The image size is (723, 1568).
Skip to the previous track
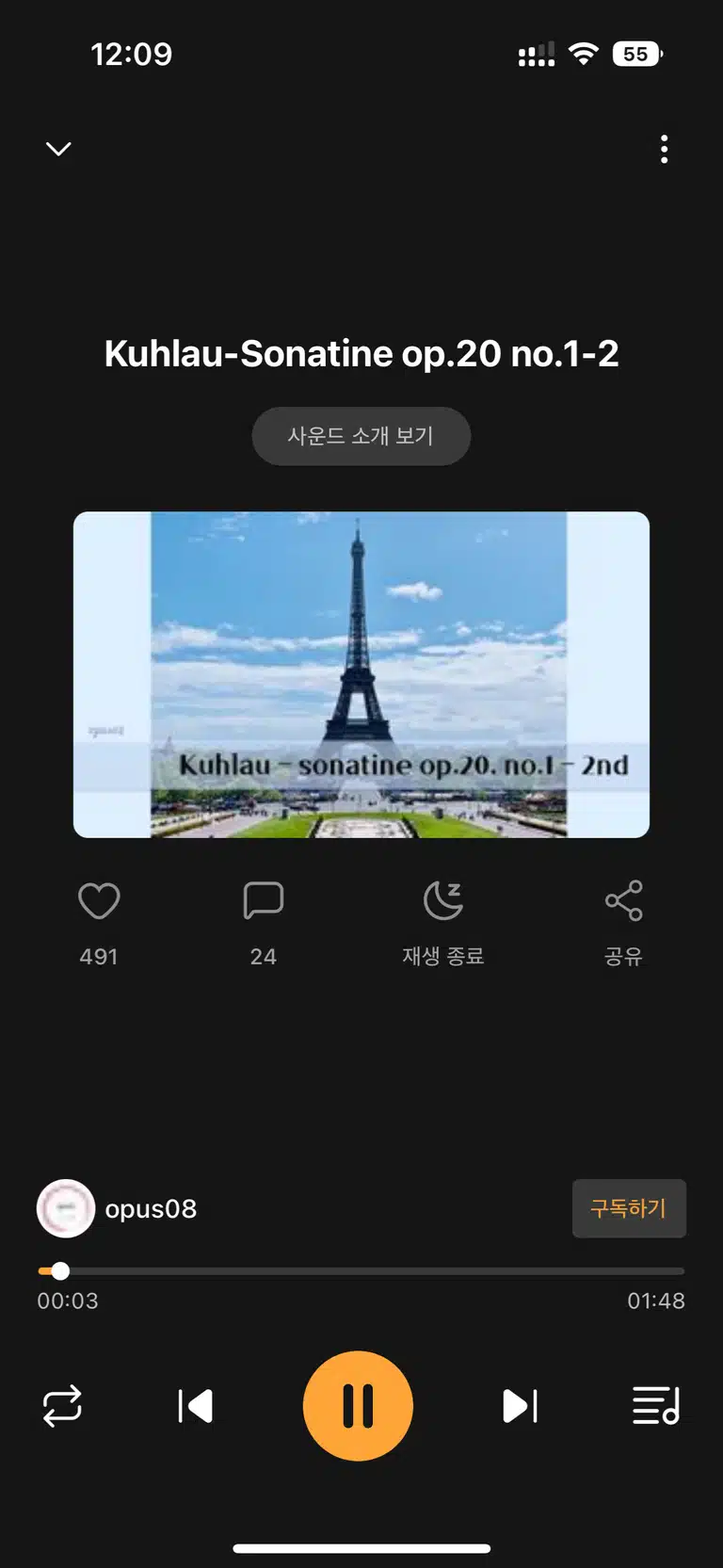point(195,1406)
